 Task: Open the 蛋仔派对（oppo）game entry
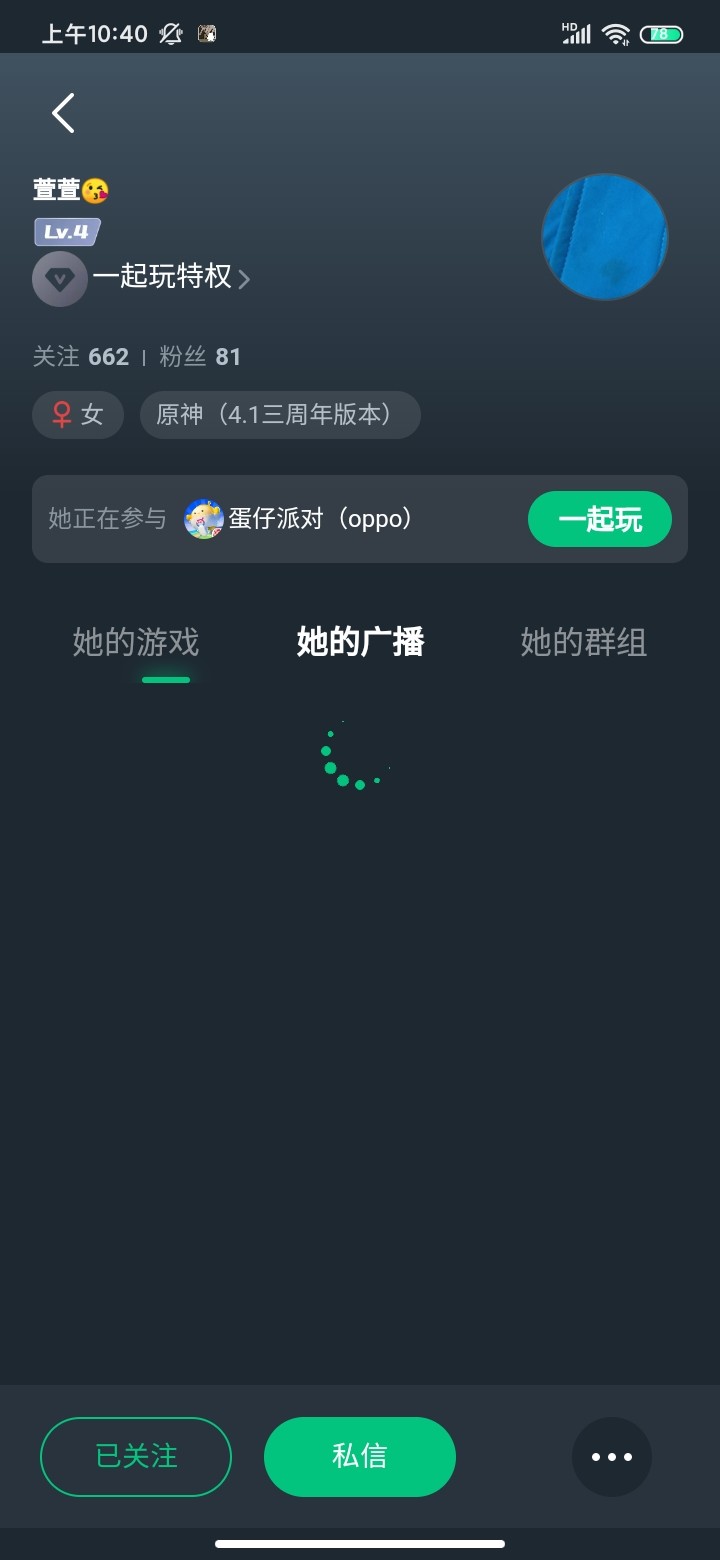pos(298,519)
